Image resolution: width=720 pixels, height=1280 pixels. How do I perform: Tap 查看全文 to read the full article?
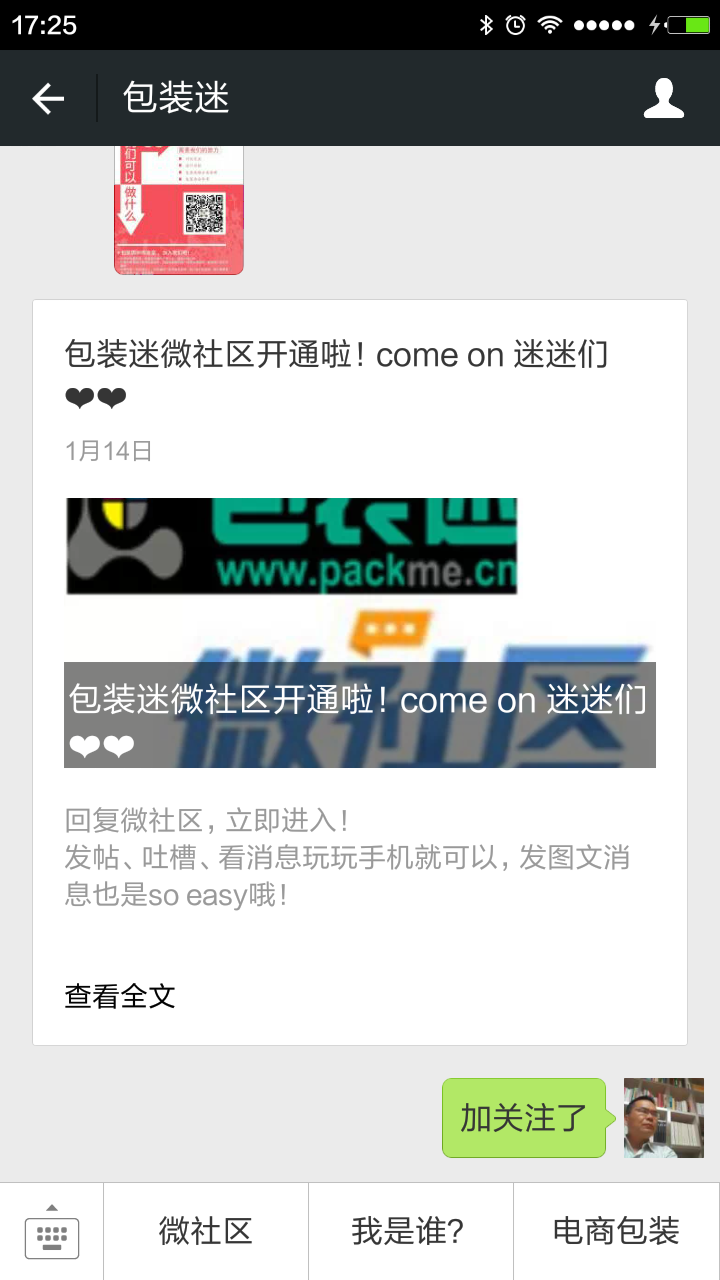[119, 996]
